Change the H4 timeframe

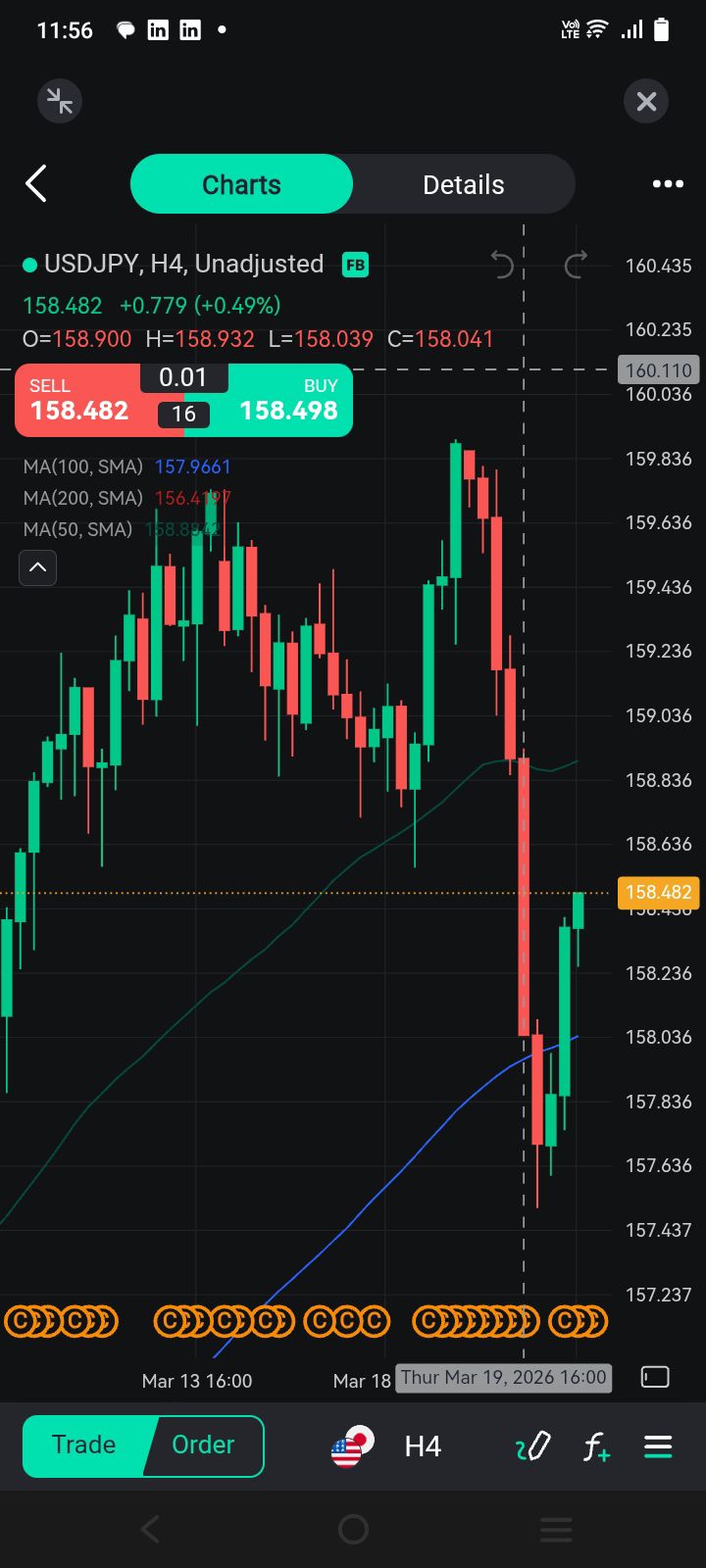(423, 1446)
